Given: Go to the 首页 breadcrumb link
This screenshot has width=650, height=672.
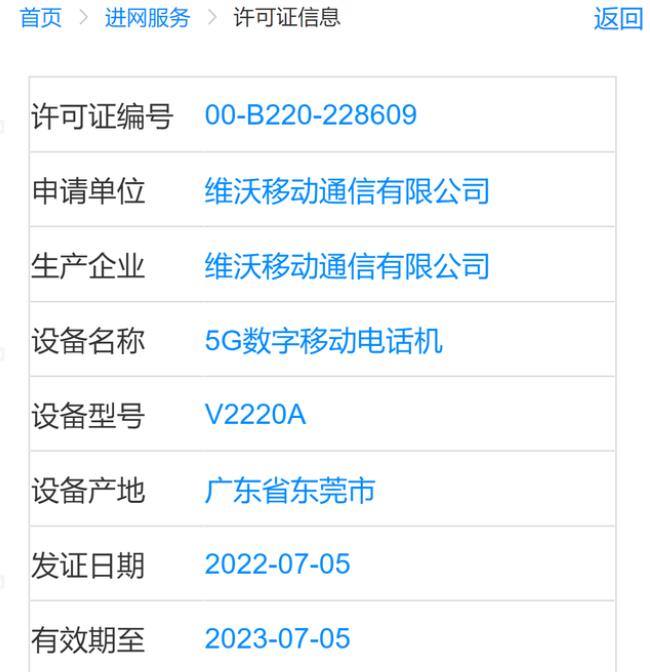Looking at the screenshot, I should coord(41,18).
